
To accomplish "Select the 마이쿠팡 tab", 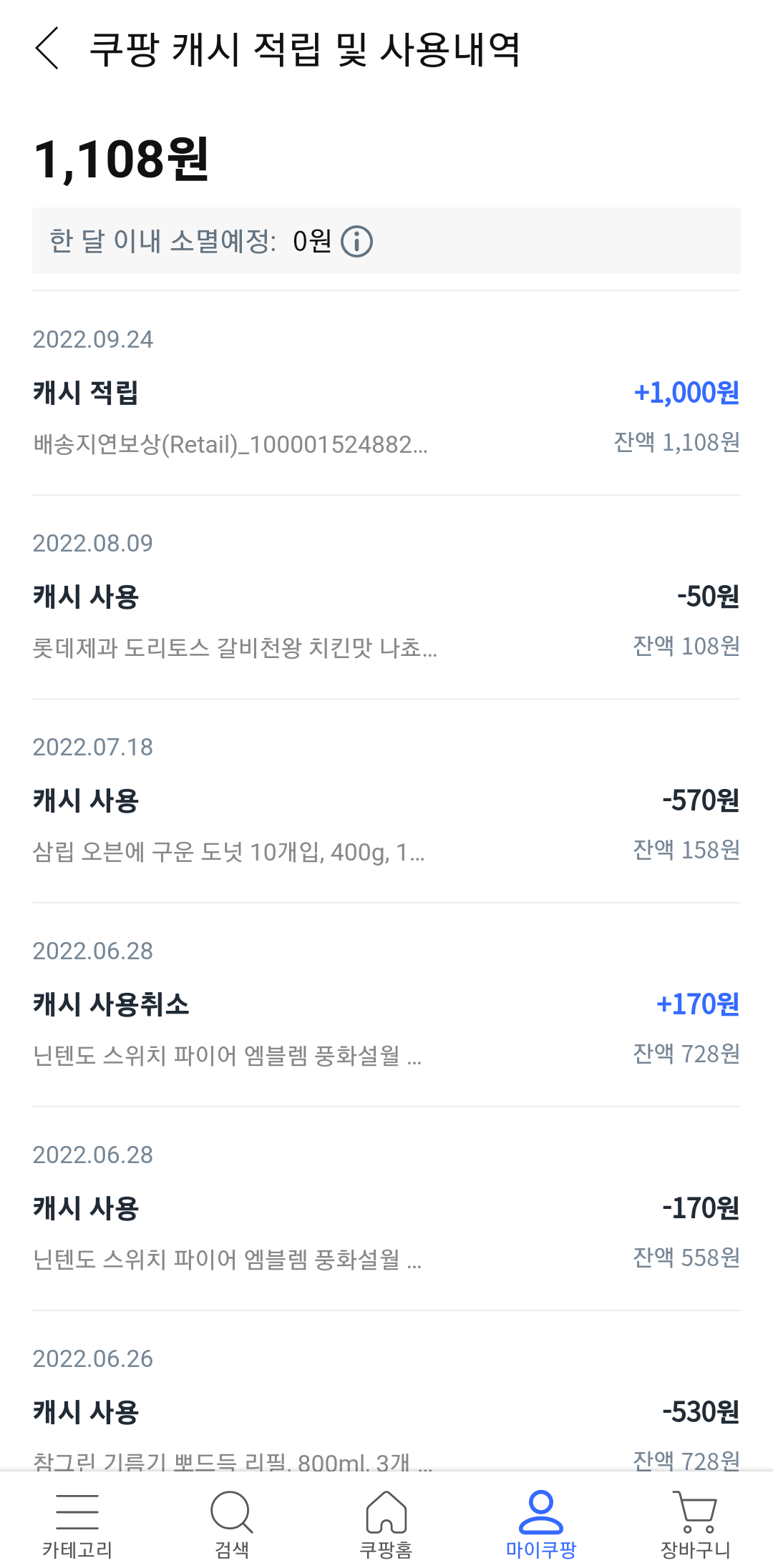I will tap(541, 1524).
